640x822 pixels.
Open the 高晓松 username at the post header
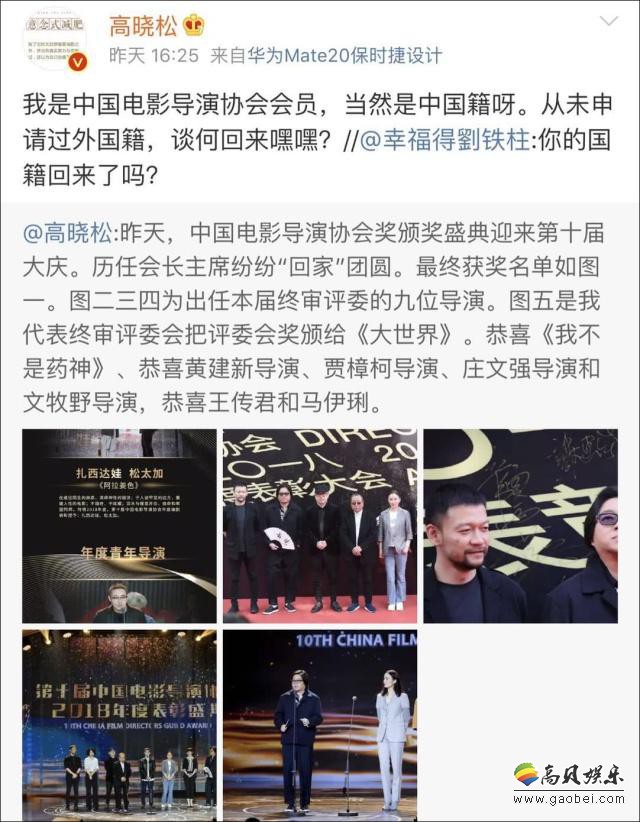point(141,24)
